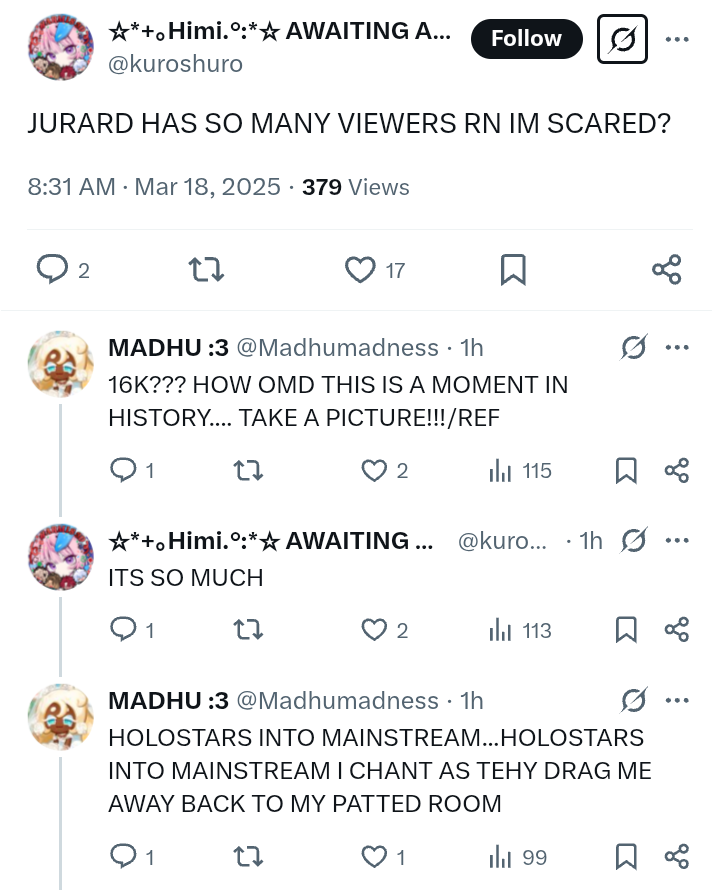712x890 pixels.
Task: Like the main post with 17 likes
Action: coord(359,269)
